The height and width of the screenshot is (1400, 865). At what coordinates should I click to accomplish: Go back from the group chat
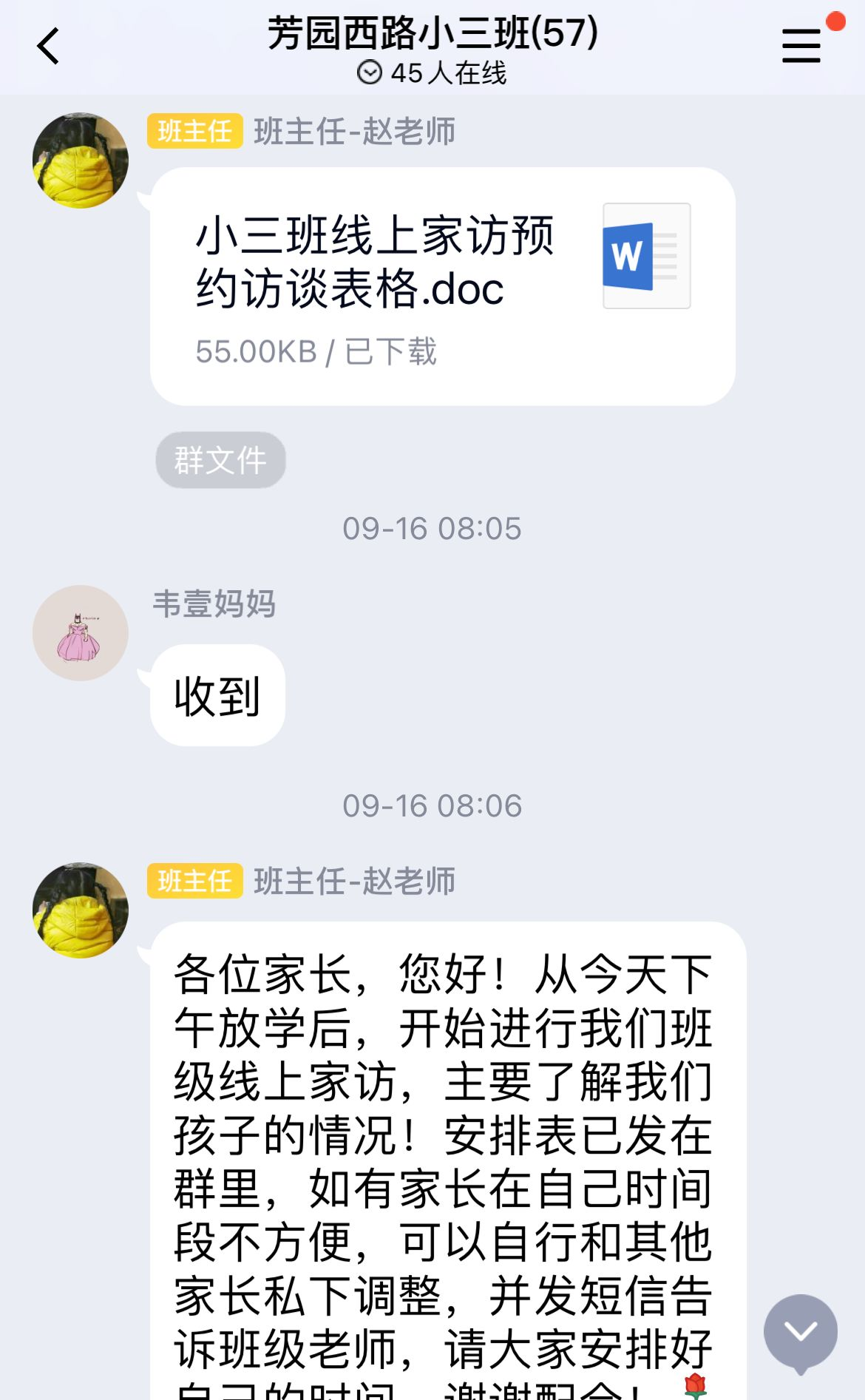click(x=48, y=47)
